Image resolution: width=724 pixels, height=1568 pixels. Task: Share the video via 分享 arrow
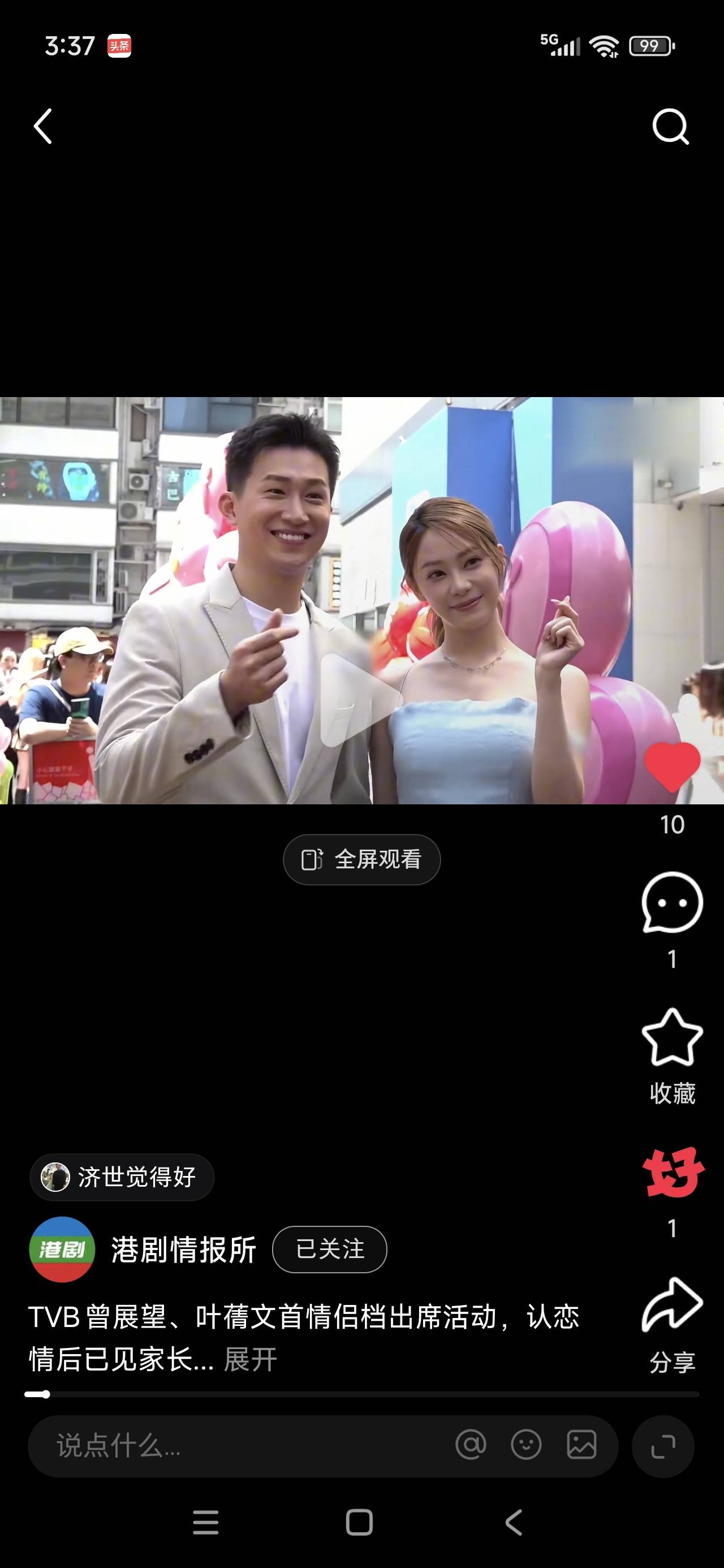point(672,1306)
